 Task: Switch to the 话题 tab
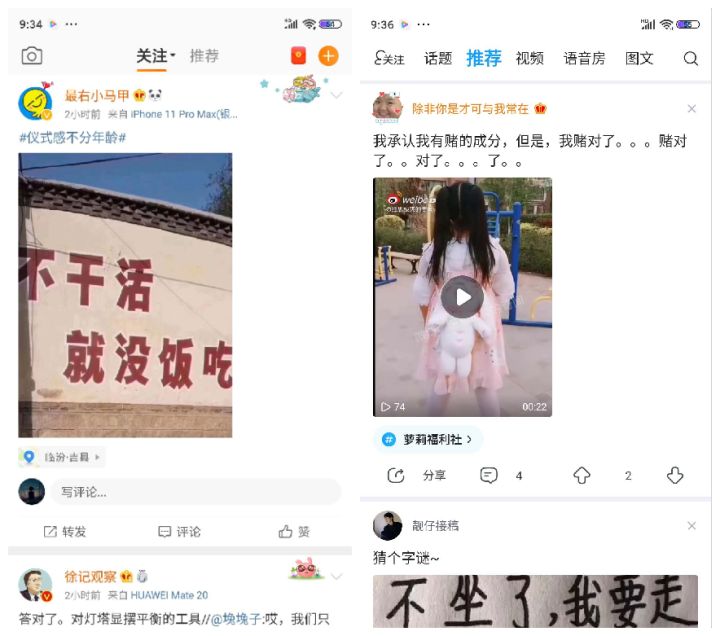pos(438,58)
